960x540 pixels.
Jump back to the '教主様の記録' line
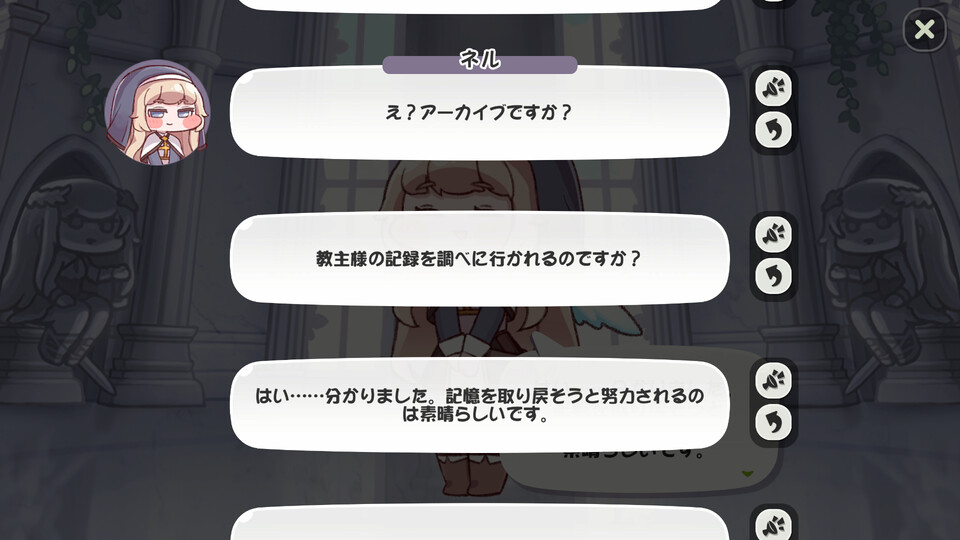point(773,276)
